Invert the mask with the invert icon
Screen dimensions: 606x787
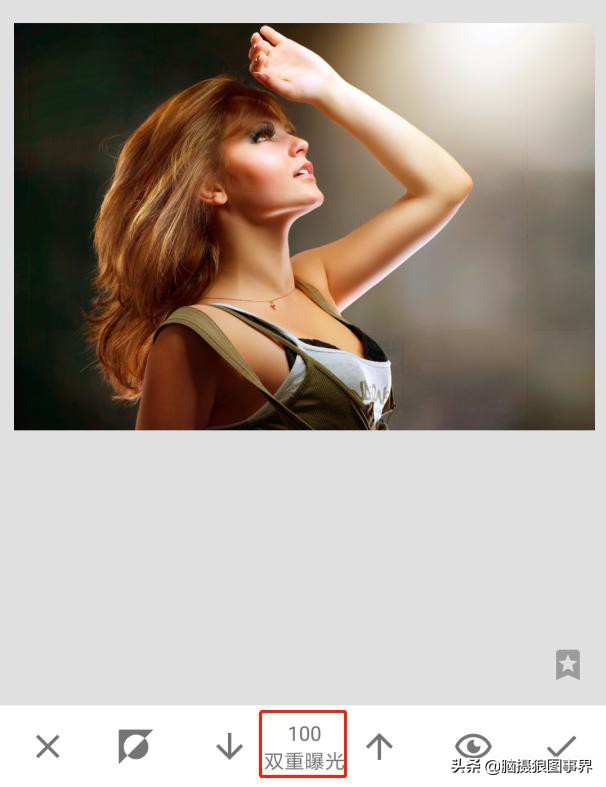point(134,746)
